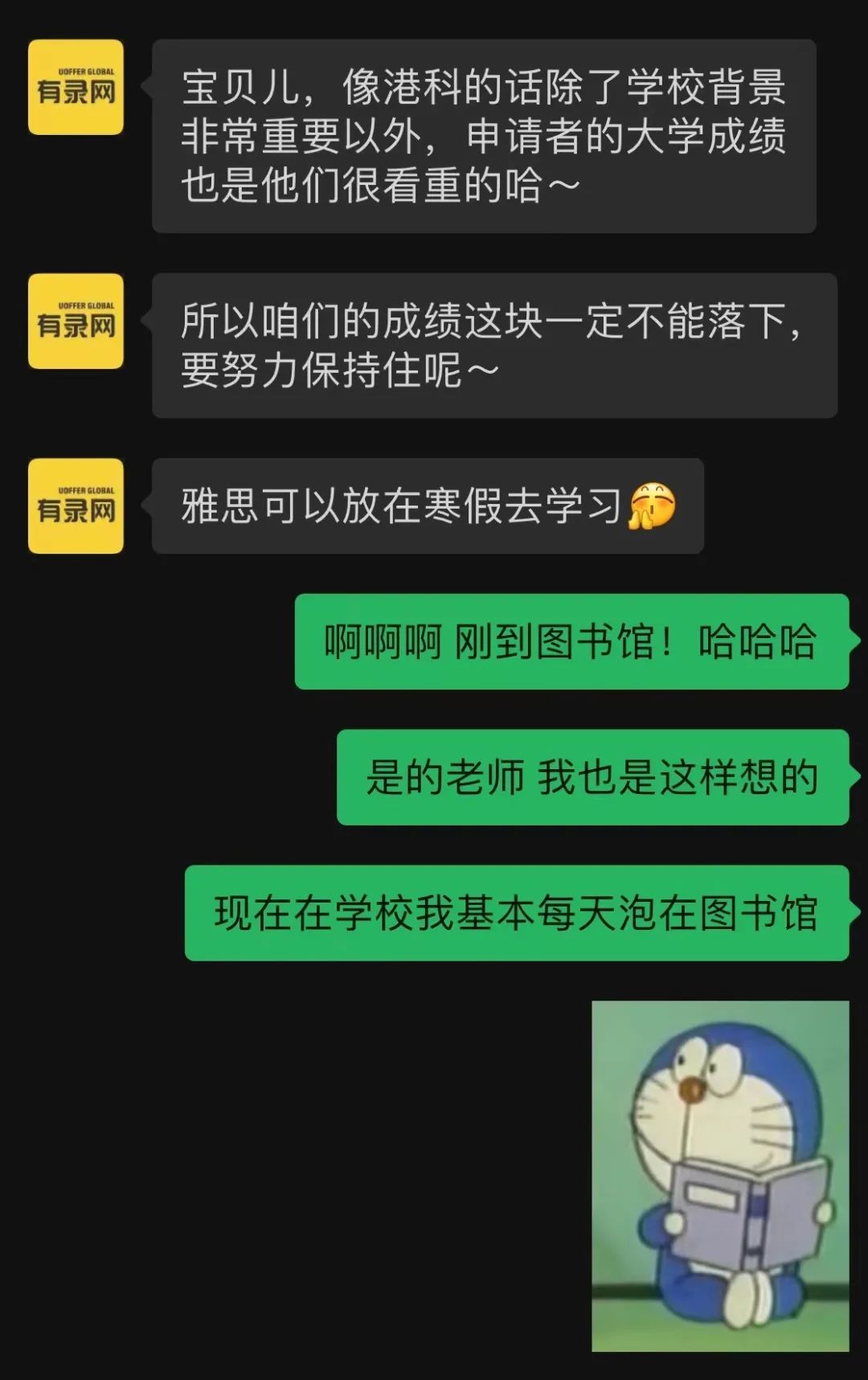Open 有录网 profile from the avatar beside 宝贝儿 message
Screen dimensions: 868x1380
point(76,87)
